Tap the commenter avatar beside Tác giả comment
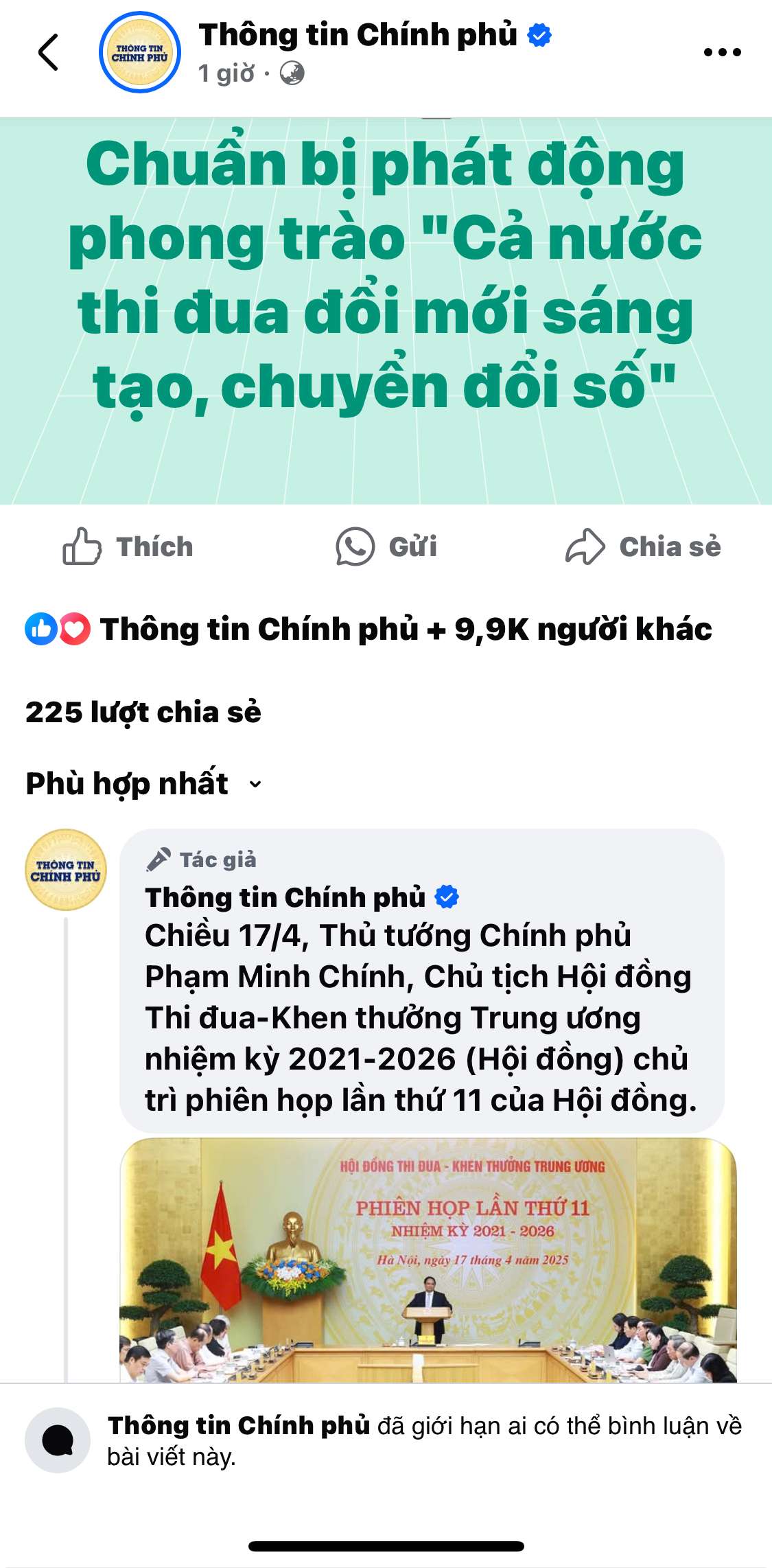This screenshot has width=772, height=1568. click(x=66, y=870)
